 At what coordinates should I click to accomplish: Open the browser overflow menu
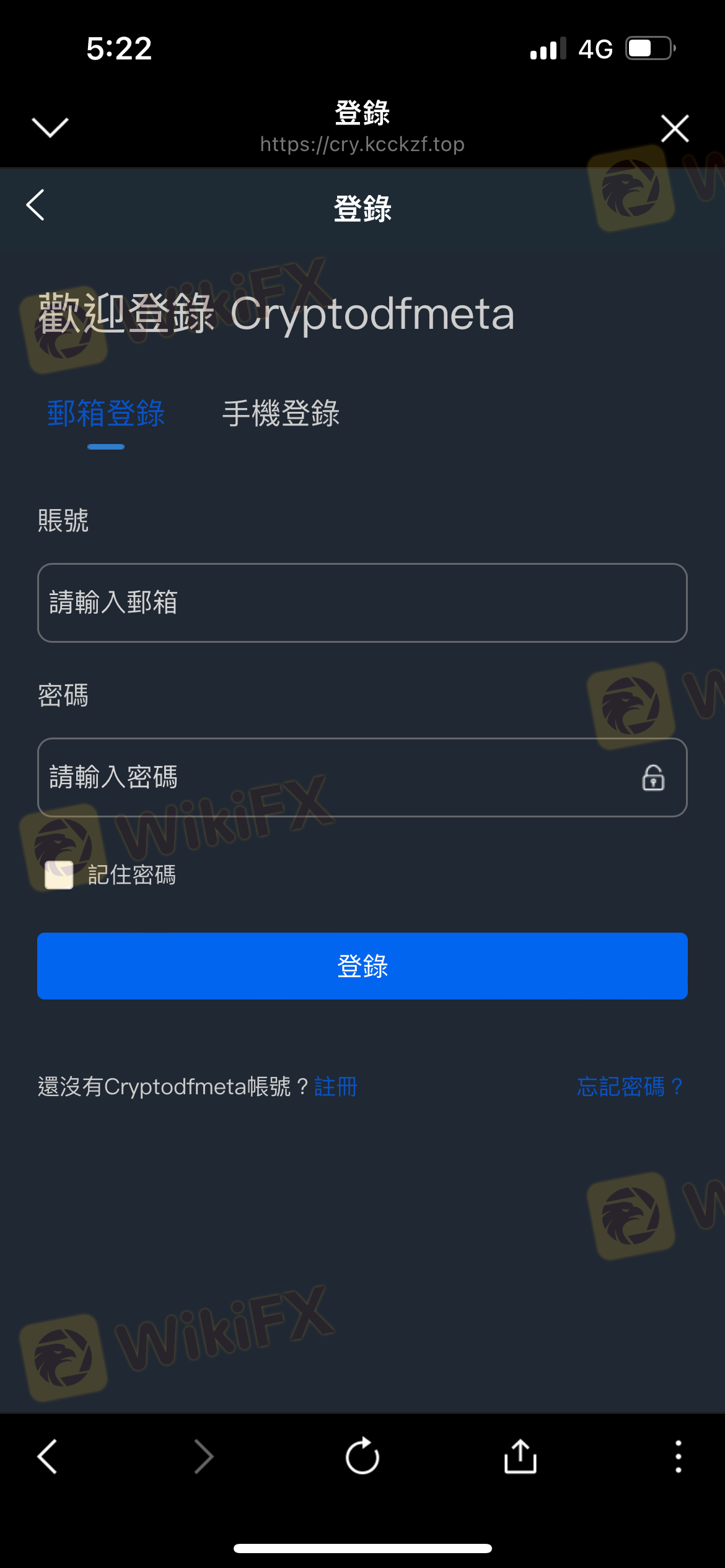click(678, 1456)
